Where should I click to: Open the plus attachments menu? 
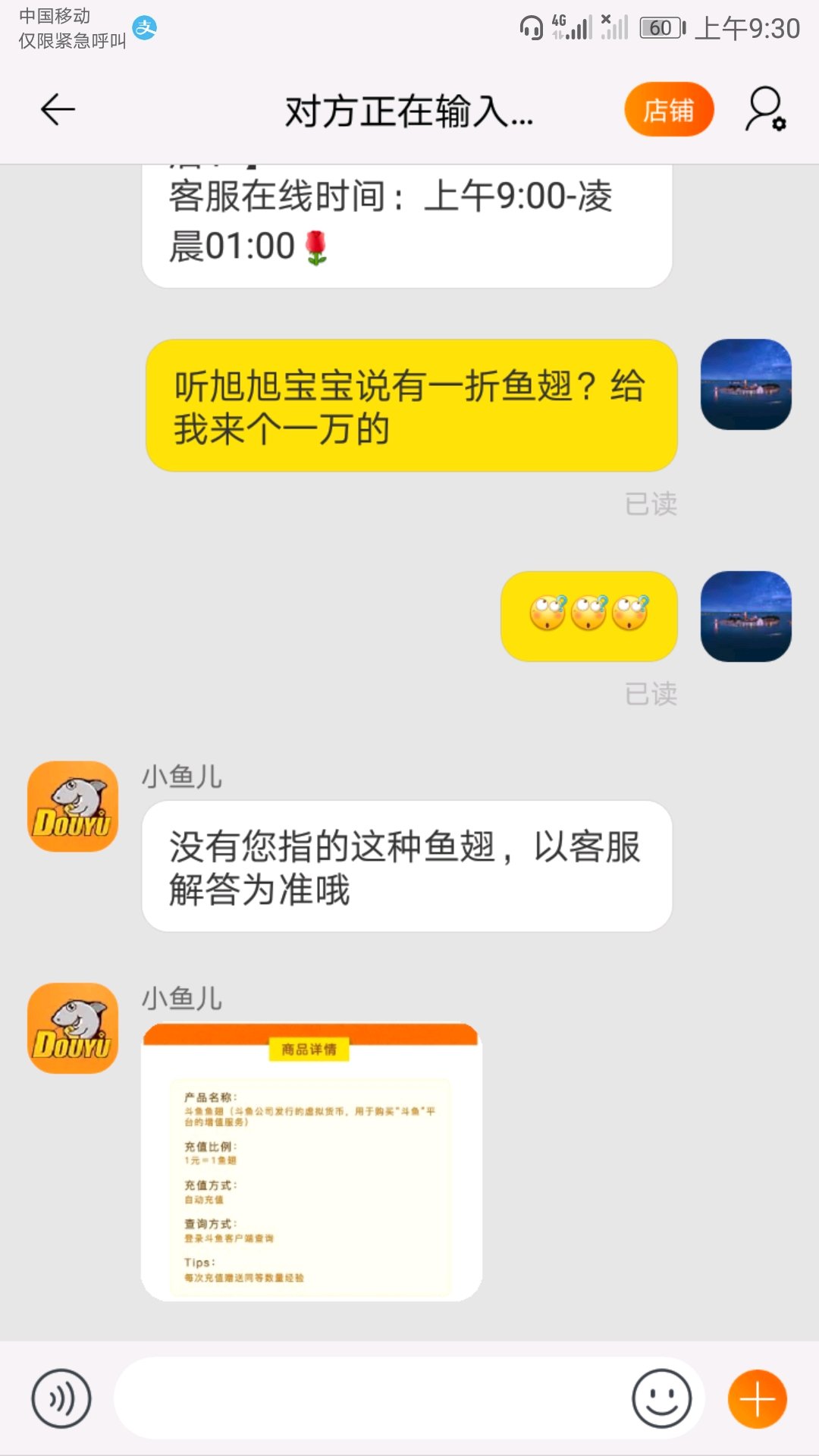click(x=757, y=1398)
